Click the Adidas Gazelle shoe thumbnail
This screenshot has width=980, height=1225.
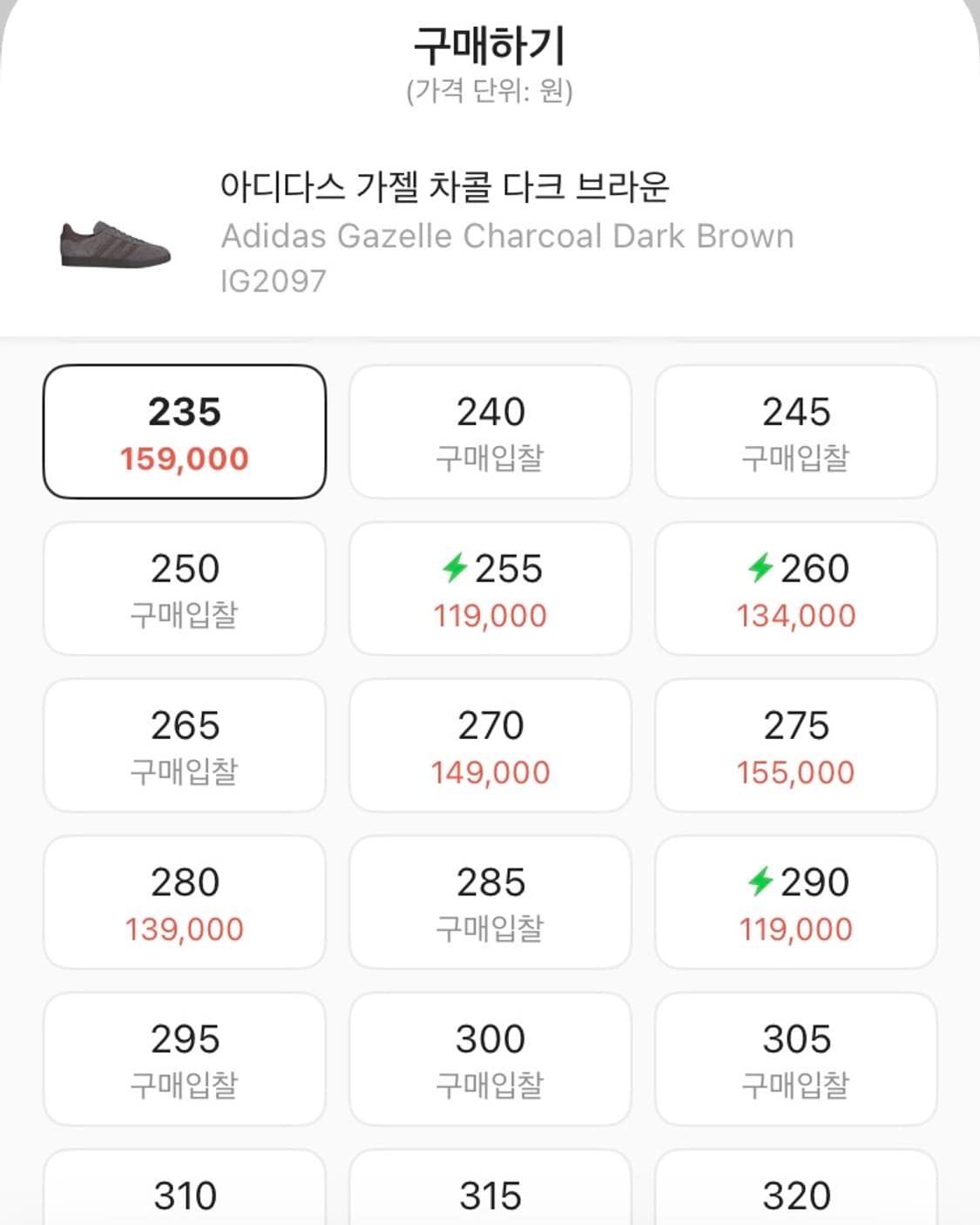point(113,245)
